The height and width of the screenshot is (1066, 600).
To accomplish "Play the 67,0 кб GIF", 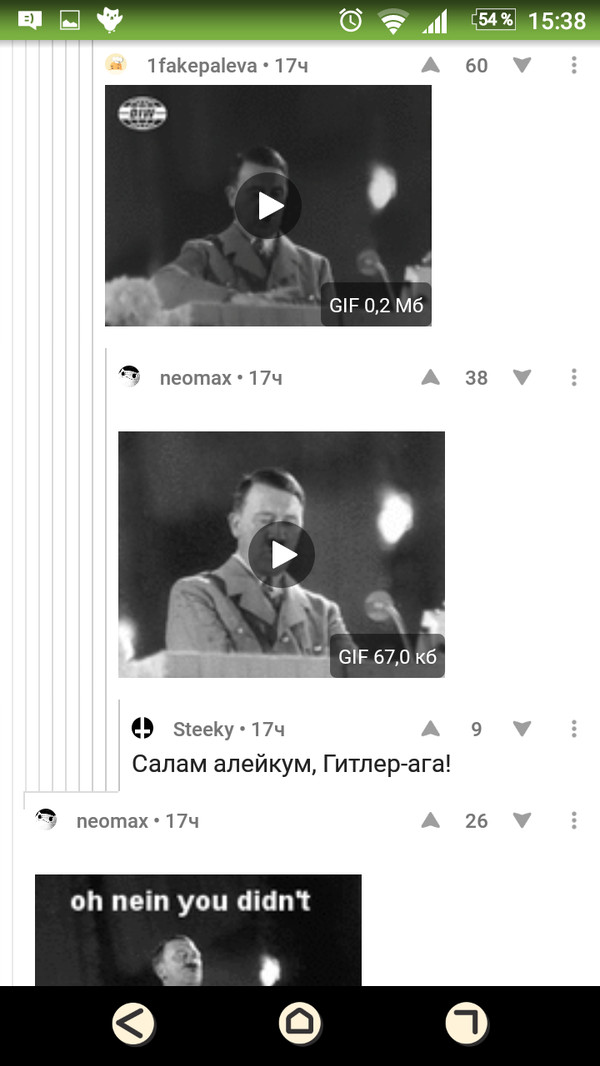I will point(281,554).
